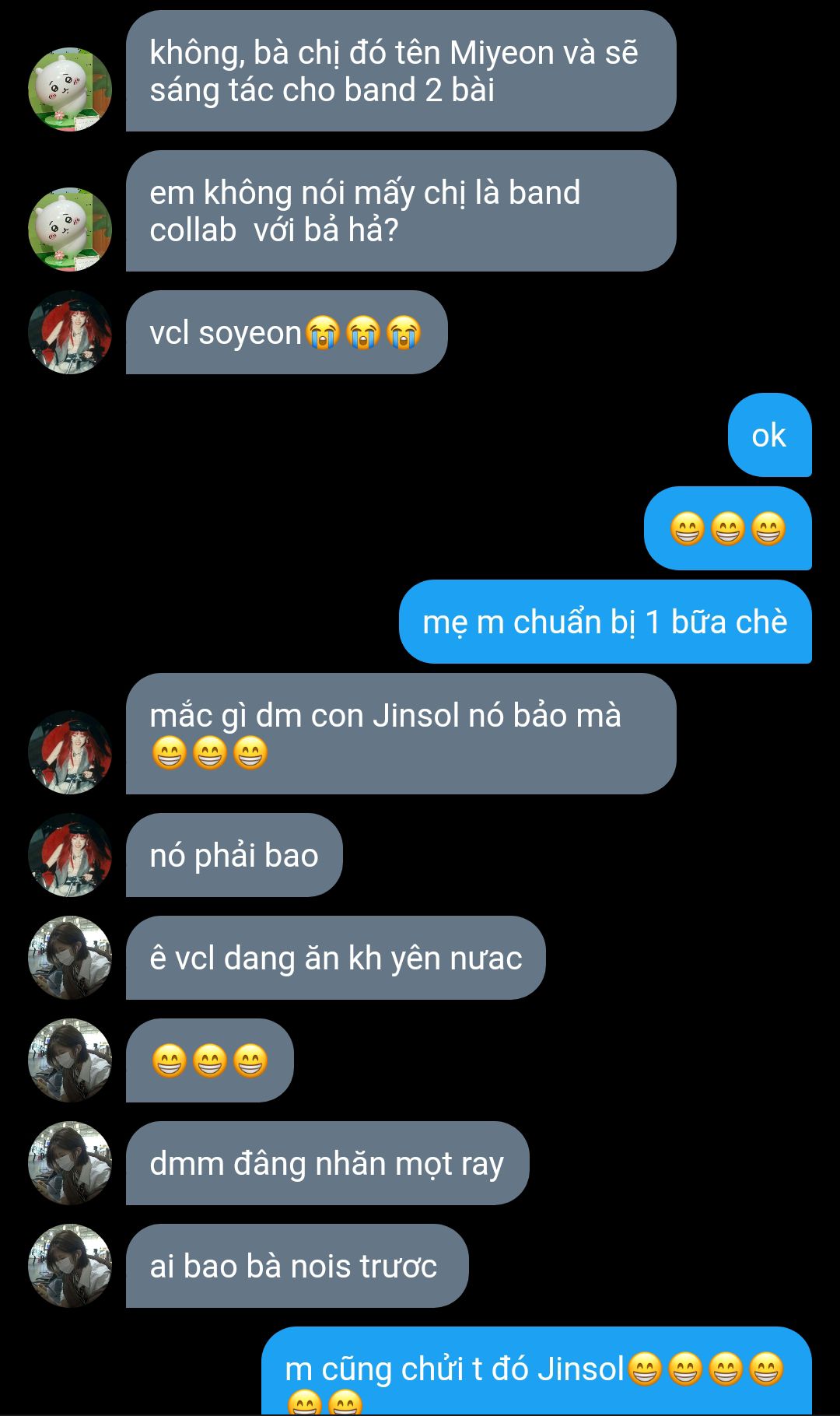This screenshot has width=840, height=1416.
Task: Tap message 'ê vcl dang ăn kh yên nưac'
Action: pos(336,958)
